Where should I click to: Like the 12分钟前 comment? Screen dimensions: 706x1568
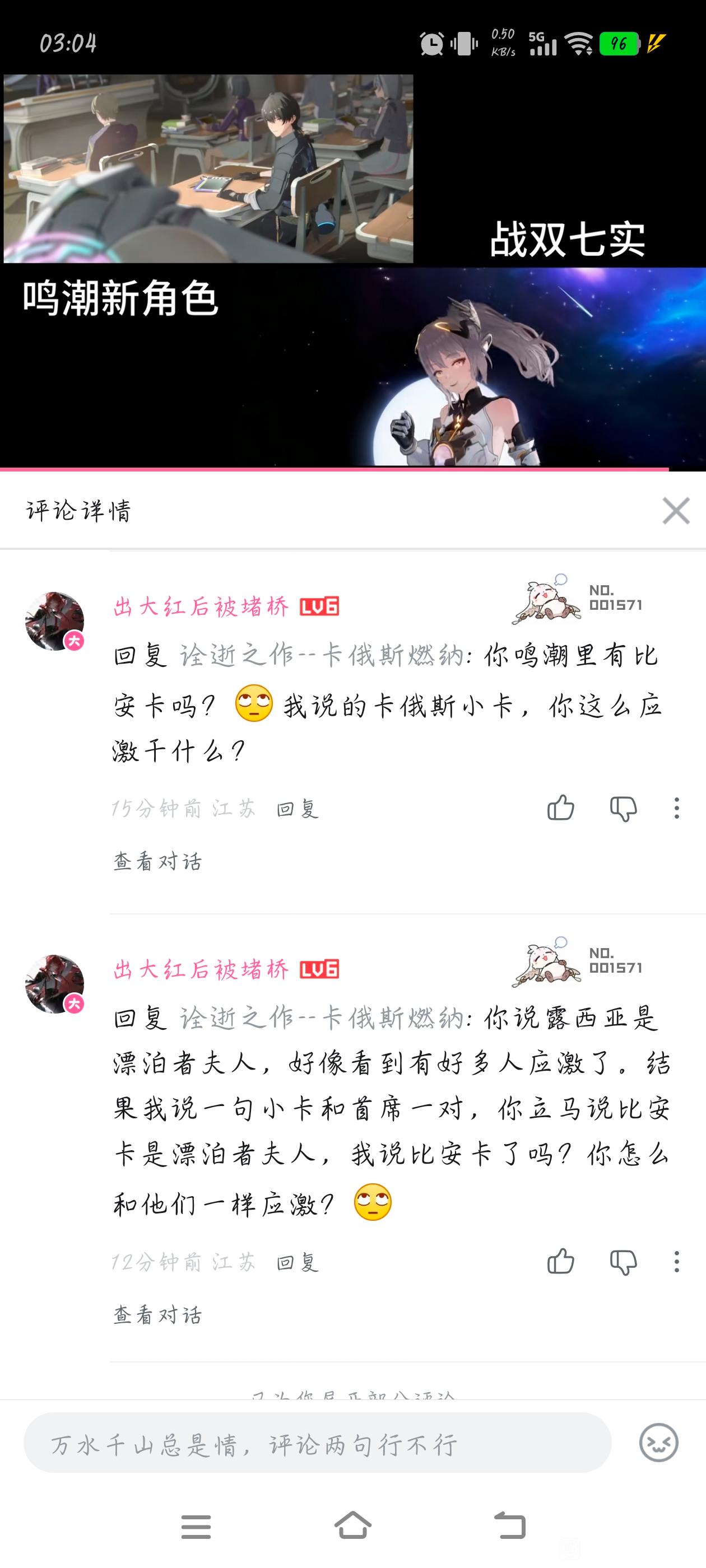[560, 1262]
